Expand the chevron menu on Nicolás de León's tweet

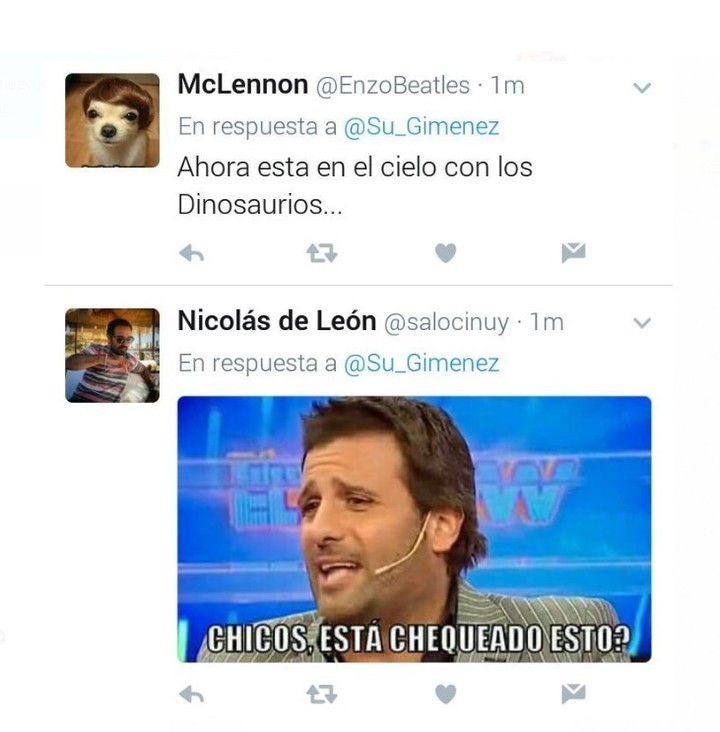click(x=643, y=323)
